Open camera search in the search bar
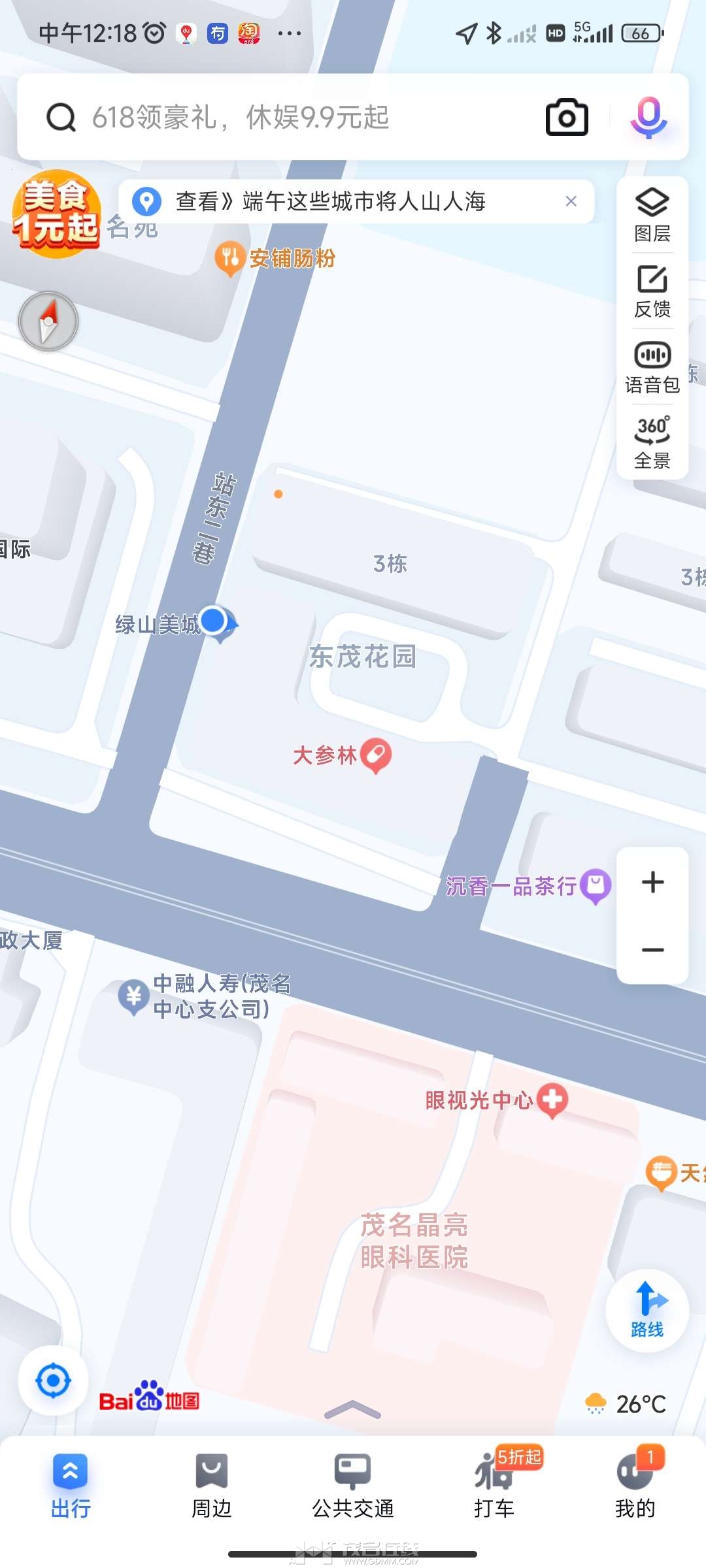 (566, 118)
